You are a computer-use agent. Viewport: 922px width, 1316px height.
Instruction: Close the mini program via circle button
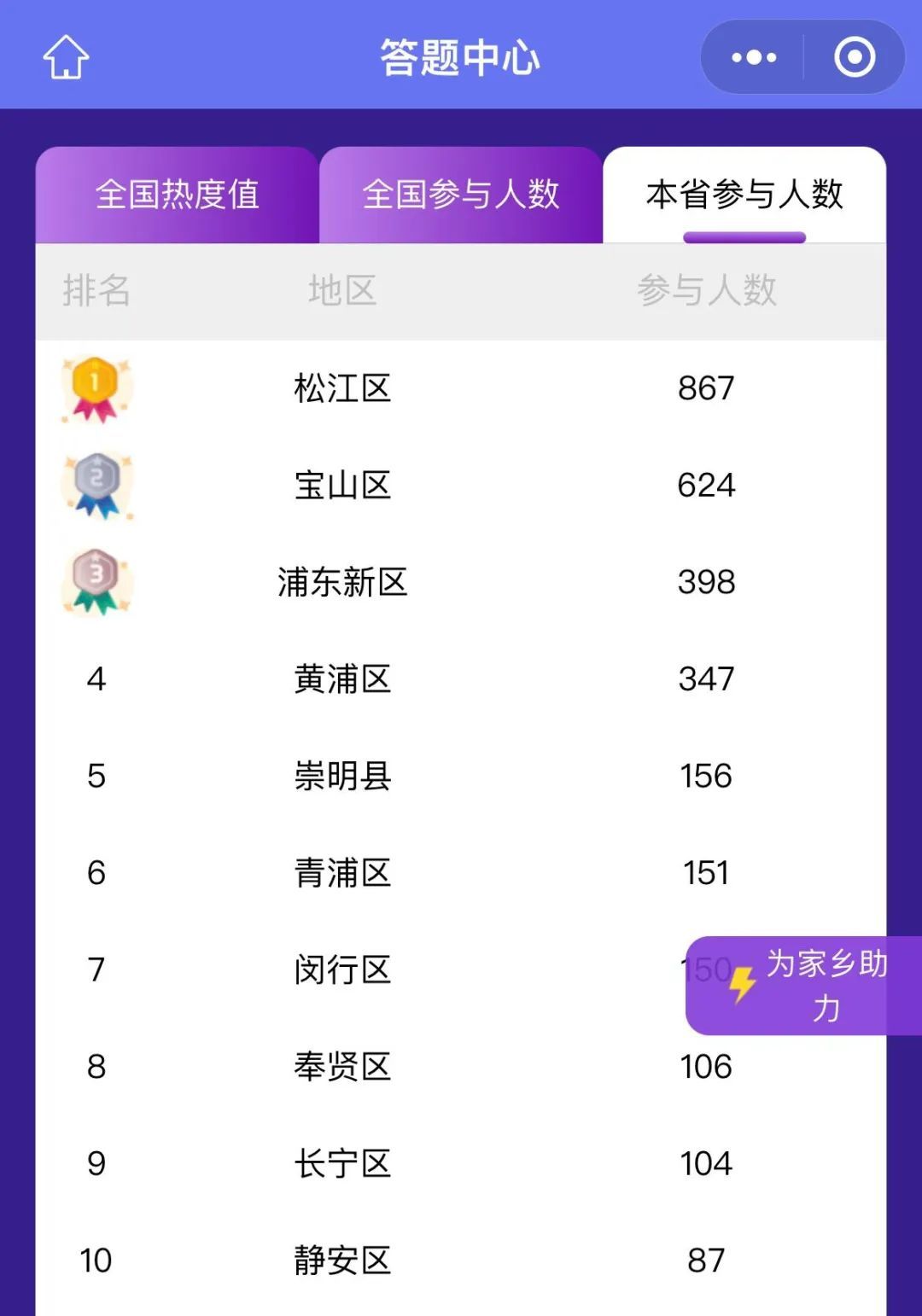point(855,57)
